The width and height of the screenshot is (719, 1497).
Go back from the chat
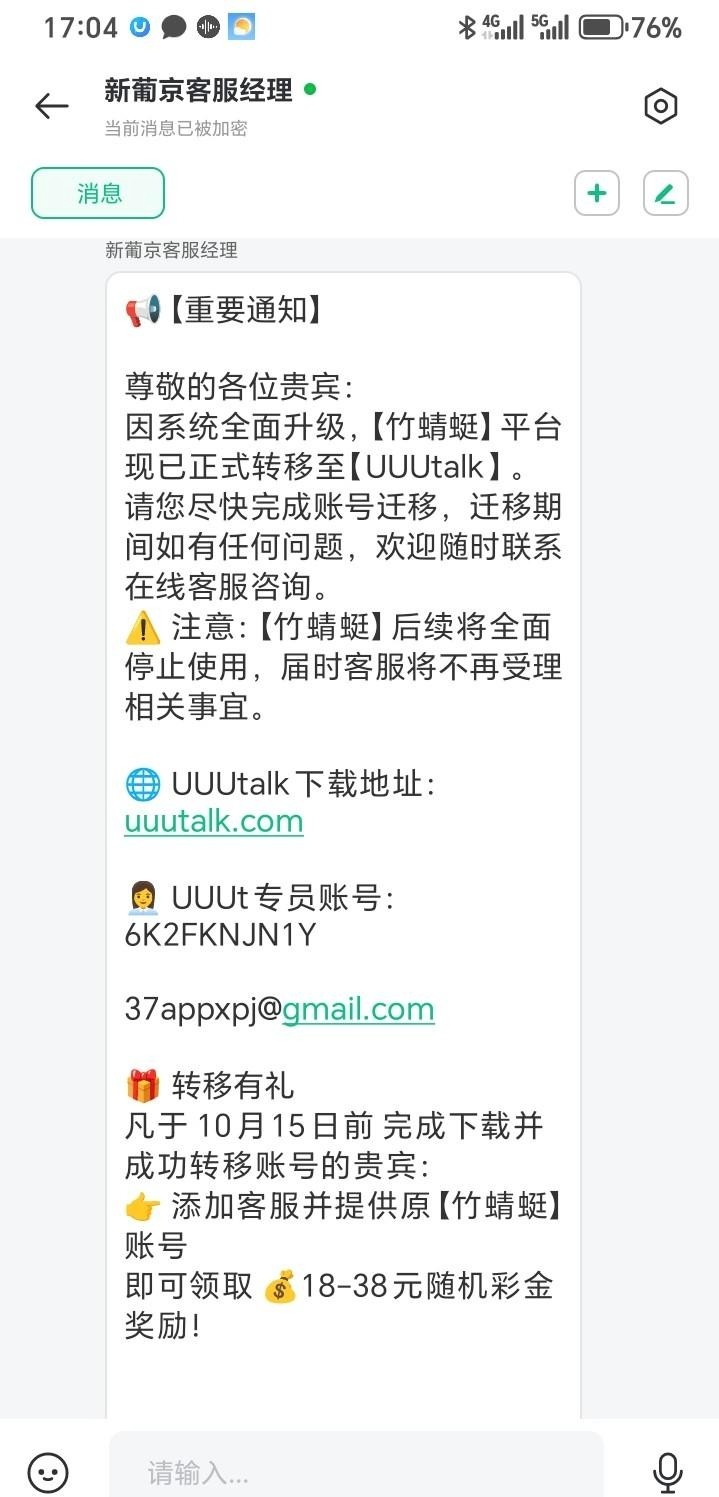(x=51, y=106)
